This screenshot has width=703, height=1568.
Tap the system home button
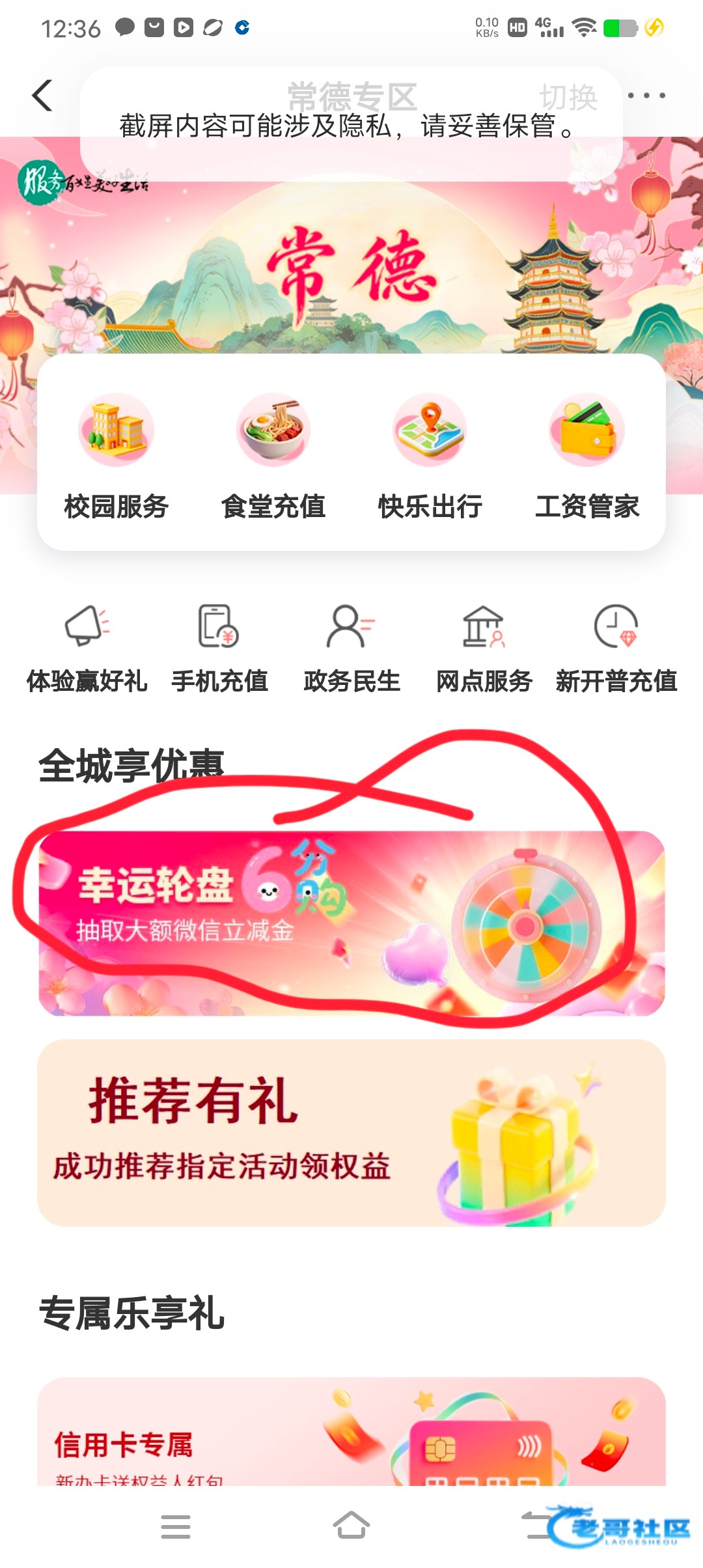351,1526
